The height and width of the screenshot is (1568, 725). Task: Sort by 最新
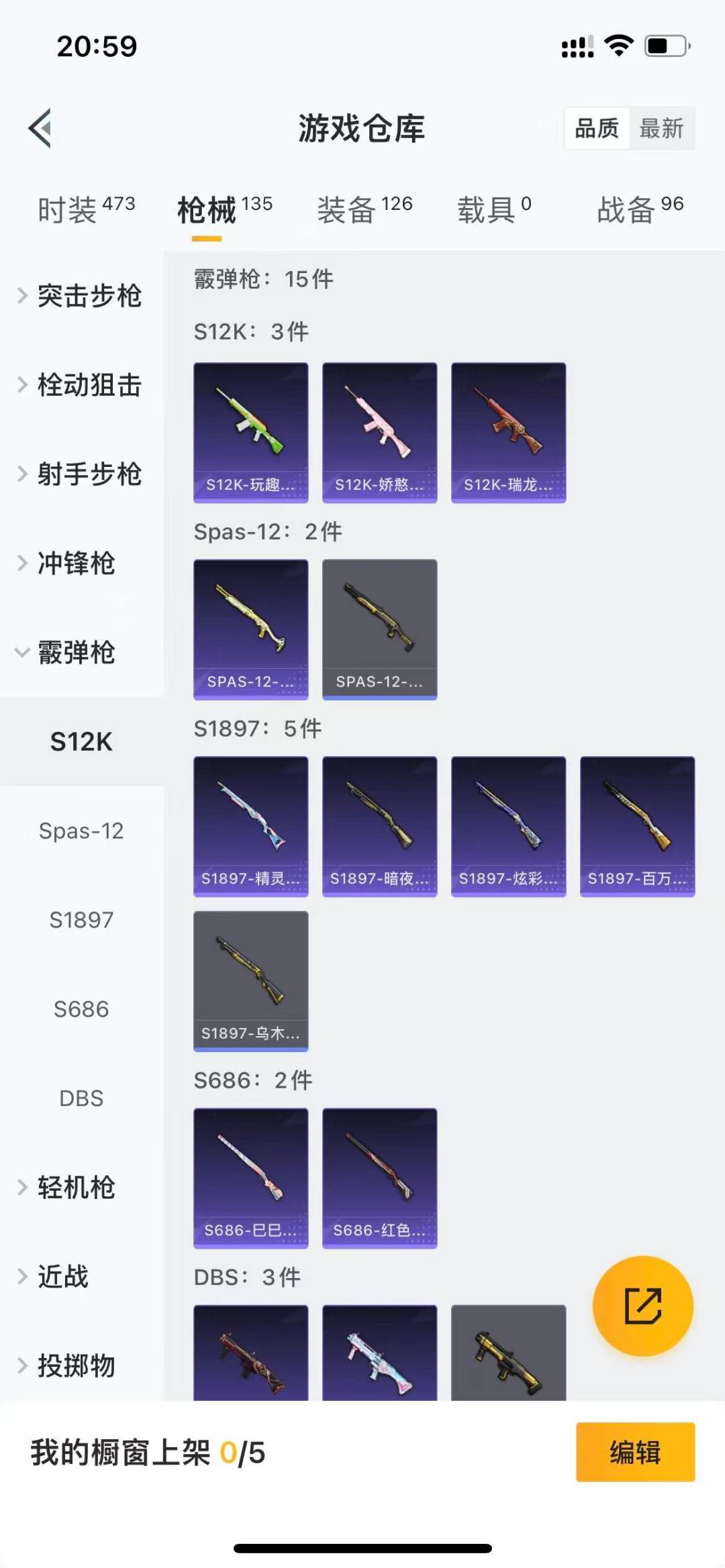point(661,128)
